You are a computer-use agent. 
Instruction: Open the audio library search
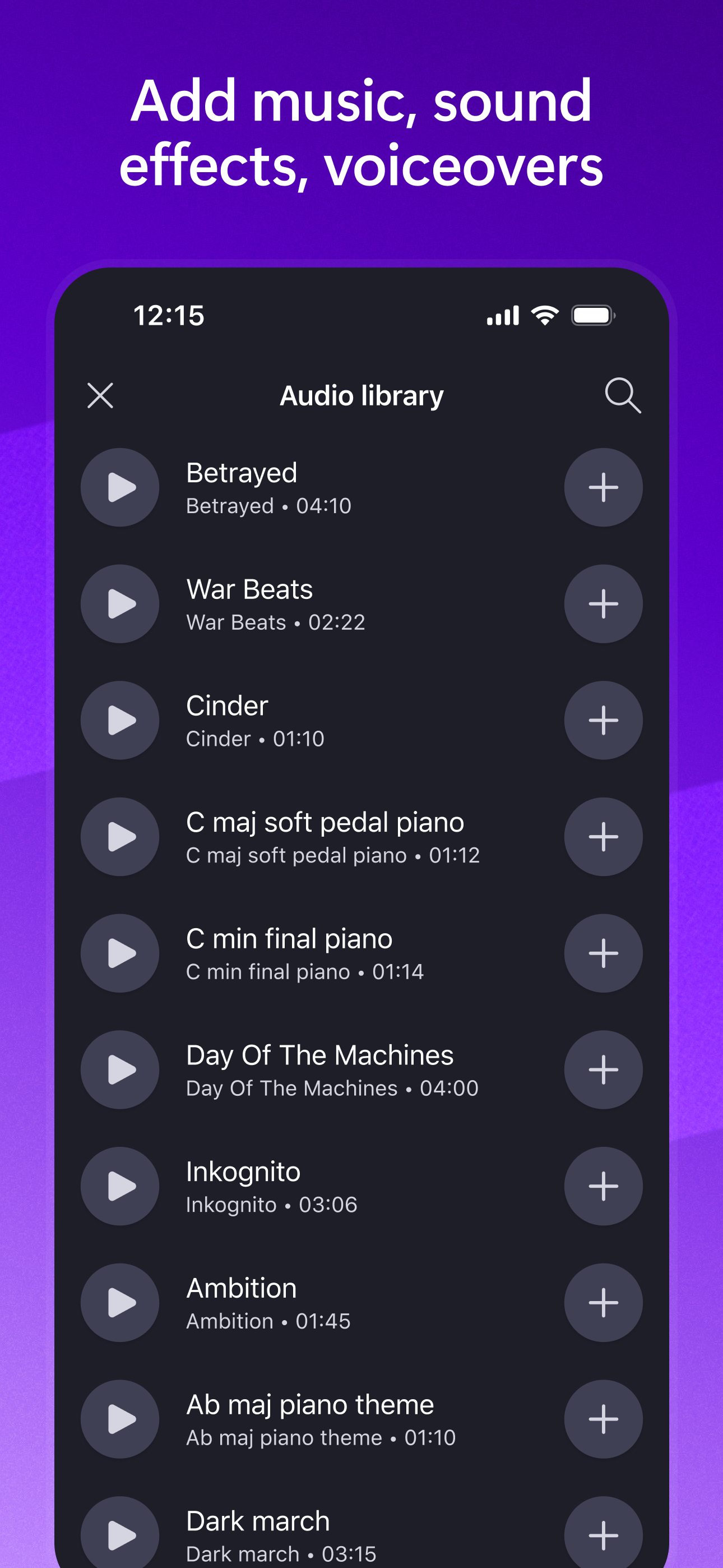point(622,395)
